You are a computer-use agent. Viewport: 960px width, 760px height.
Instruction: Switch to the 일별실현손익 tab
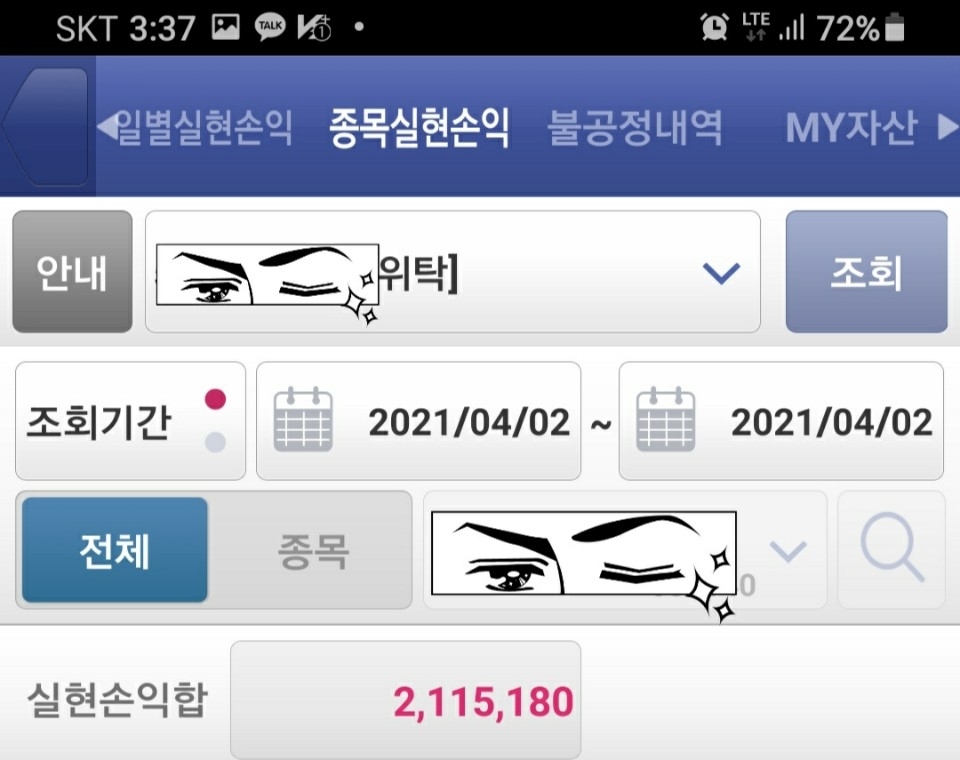click(x=205, y=128)
